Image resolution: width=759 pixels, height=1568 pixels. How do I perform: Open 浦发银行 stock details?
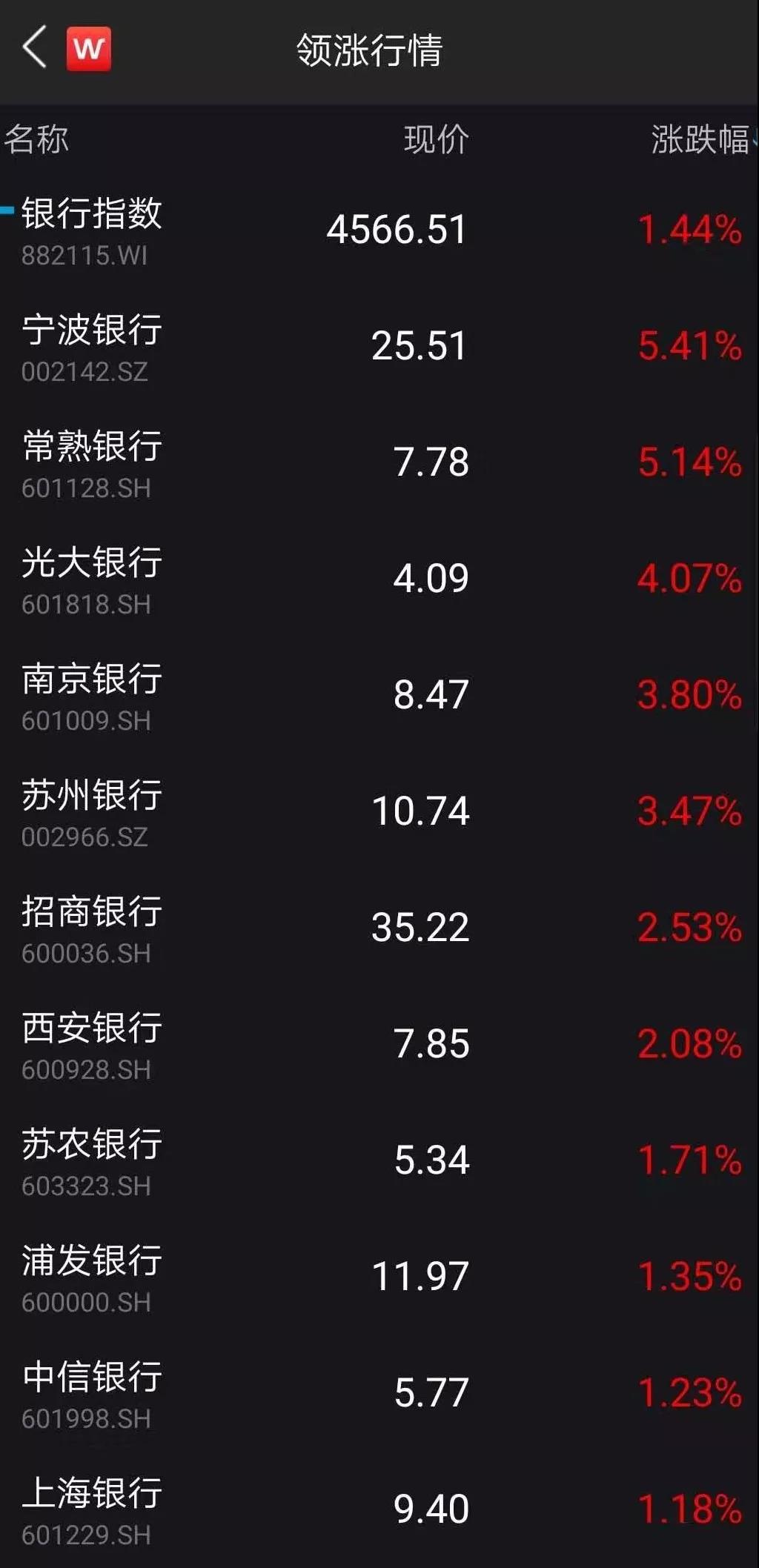[379, 1278]
